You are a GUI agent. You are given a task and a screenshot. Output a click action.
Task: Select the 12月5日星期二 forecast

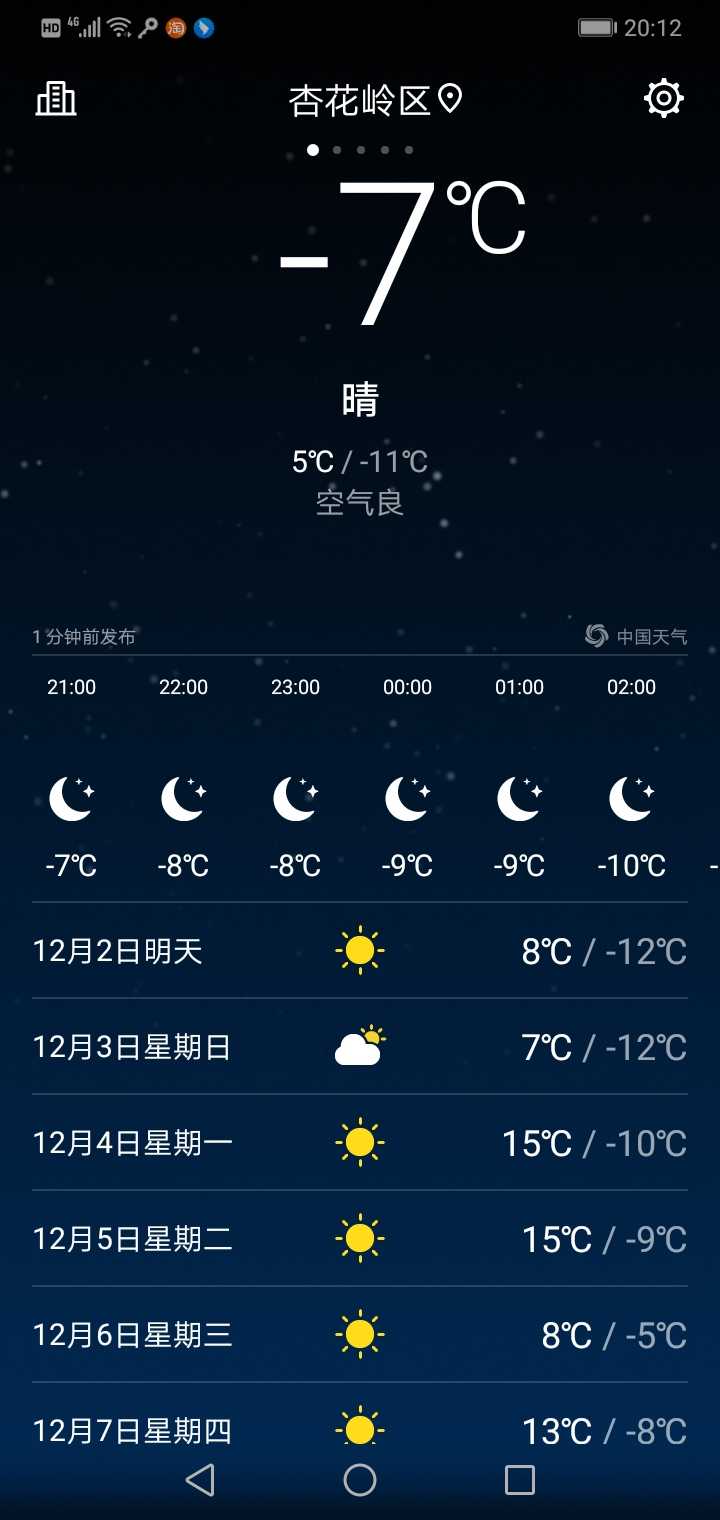pos(360,1238)
